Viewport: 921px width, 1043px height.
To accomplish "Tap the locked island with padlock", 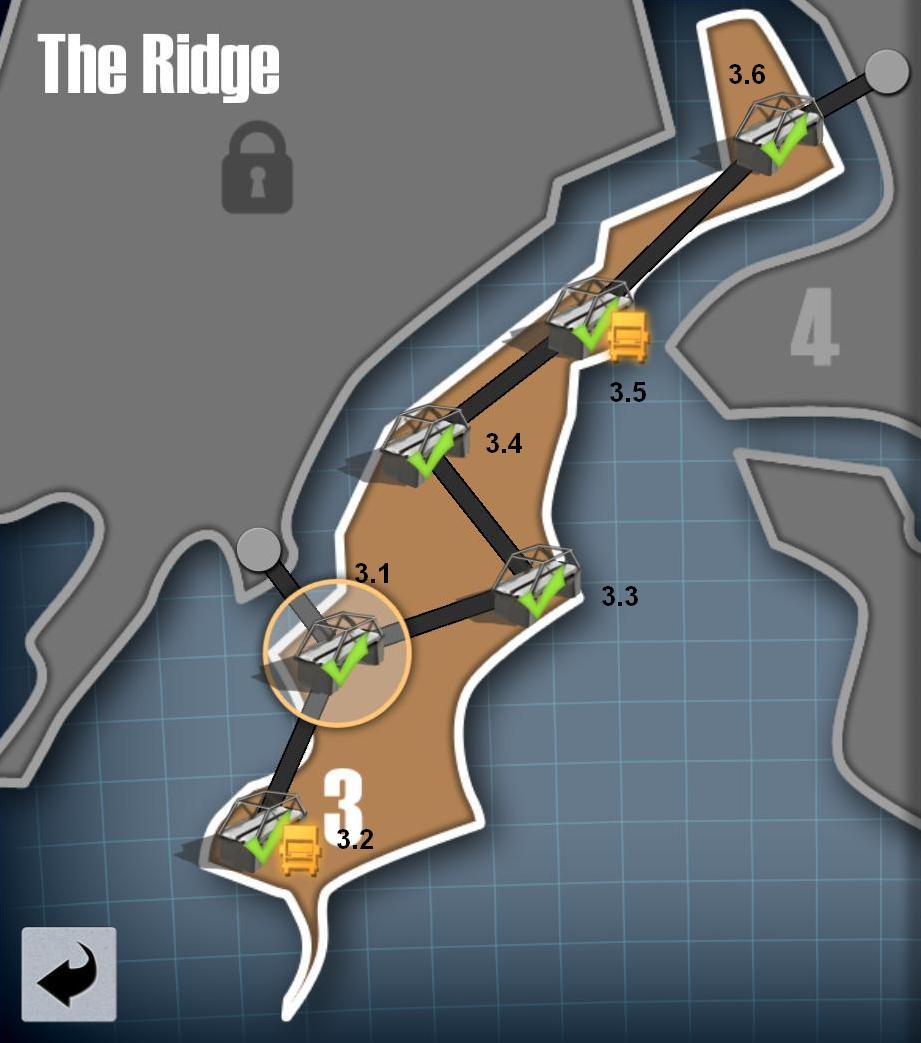I will (x=257, y=168).
